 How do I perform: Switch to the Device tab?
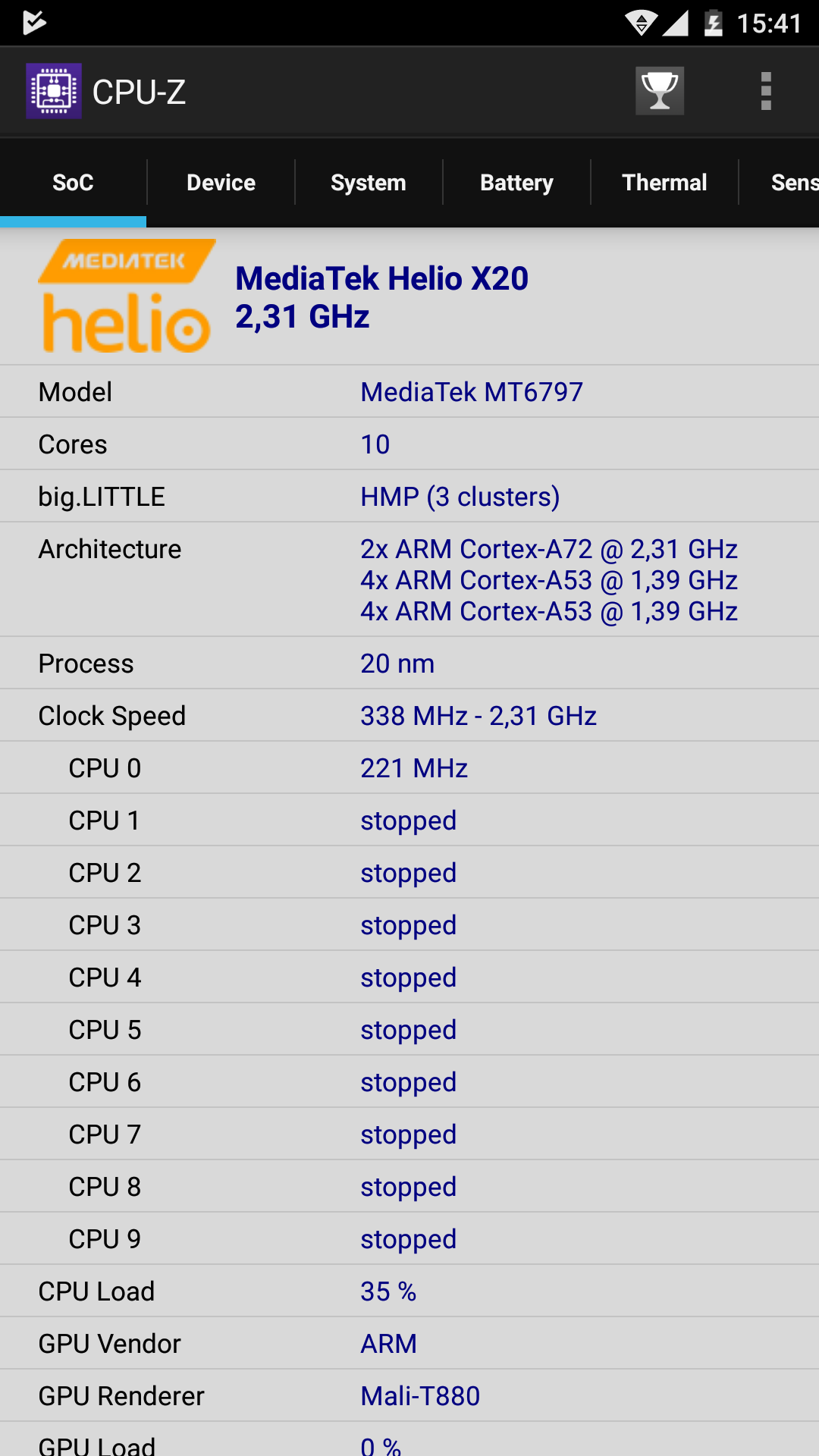[221, 183]
